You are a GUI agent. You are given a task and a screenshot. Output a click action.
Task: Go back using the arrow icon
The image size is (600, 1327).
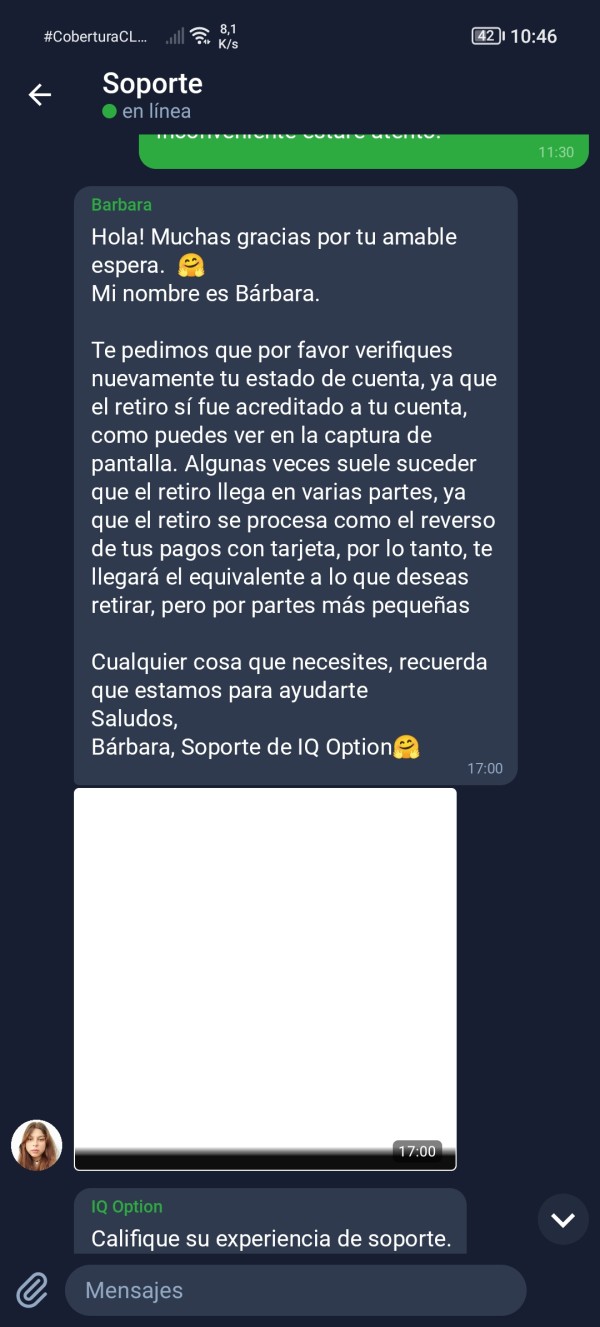[x=39, y=95]
